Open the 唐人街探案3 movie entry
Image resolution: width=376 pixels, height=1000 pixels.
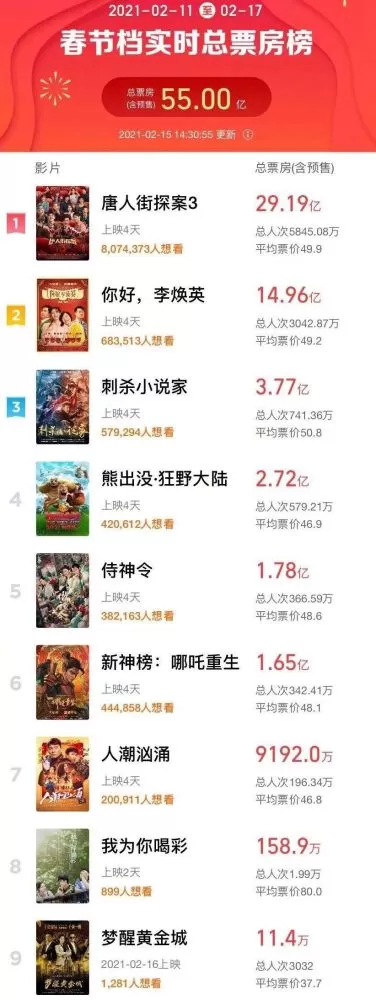[x=188, y=223]
